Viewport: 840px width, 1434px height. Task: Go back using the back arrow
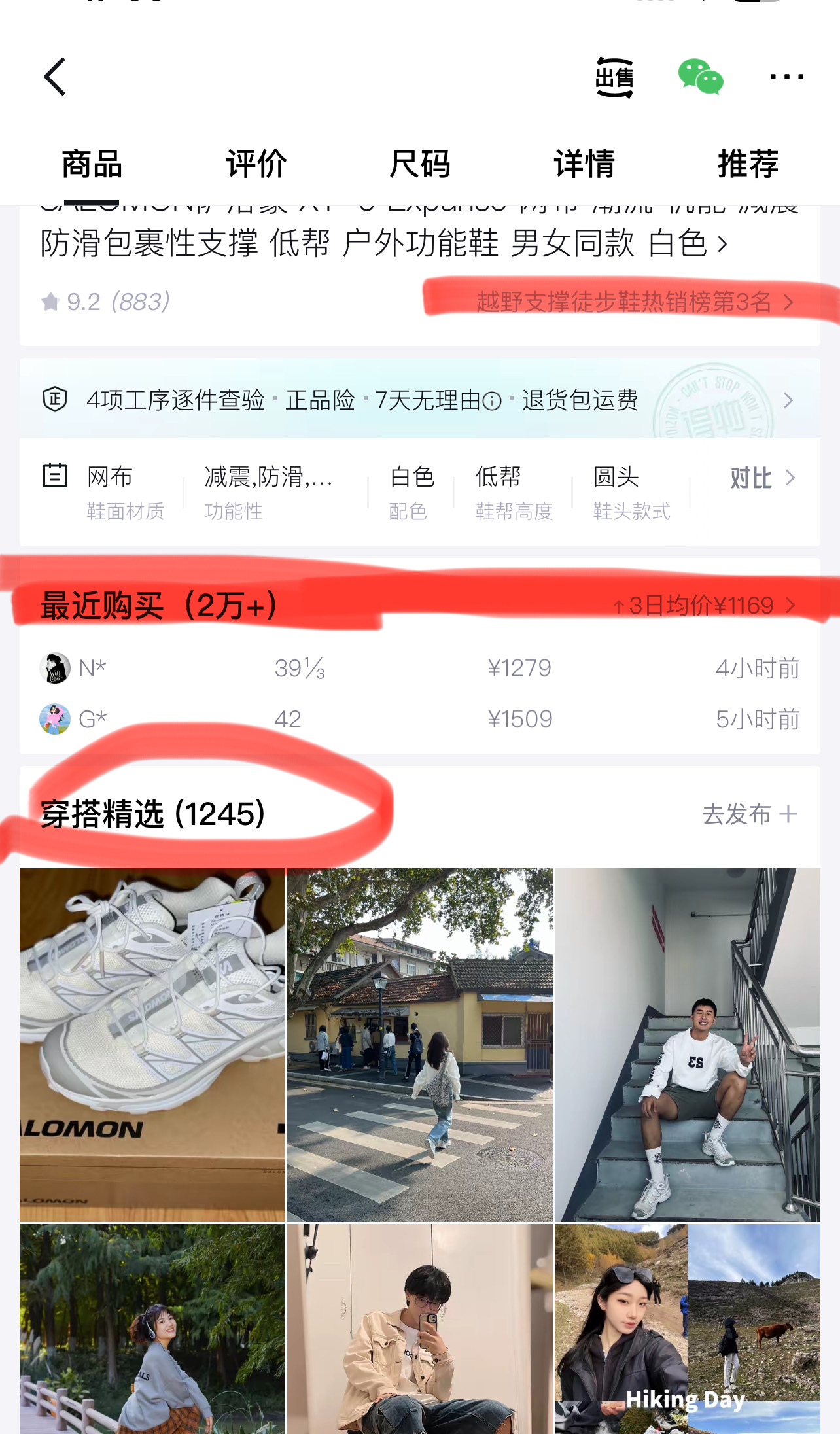[56, 77]
